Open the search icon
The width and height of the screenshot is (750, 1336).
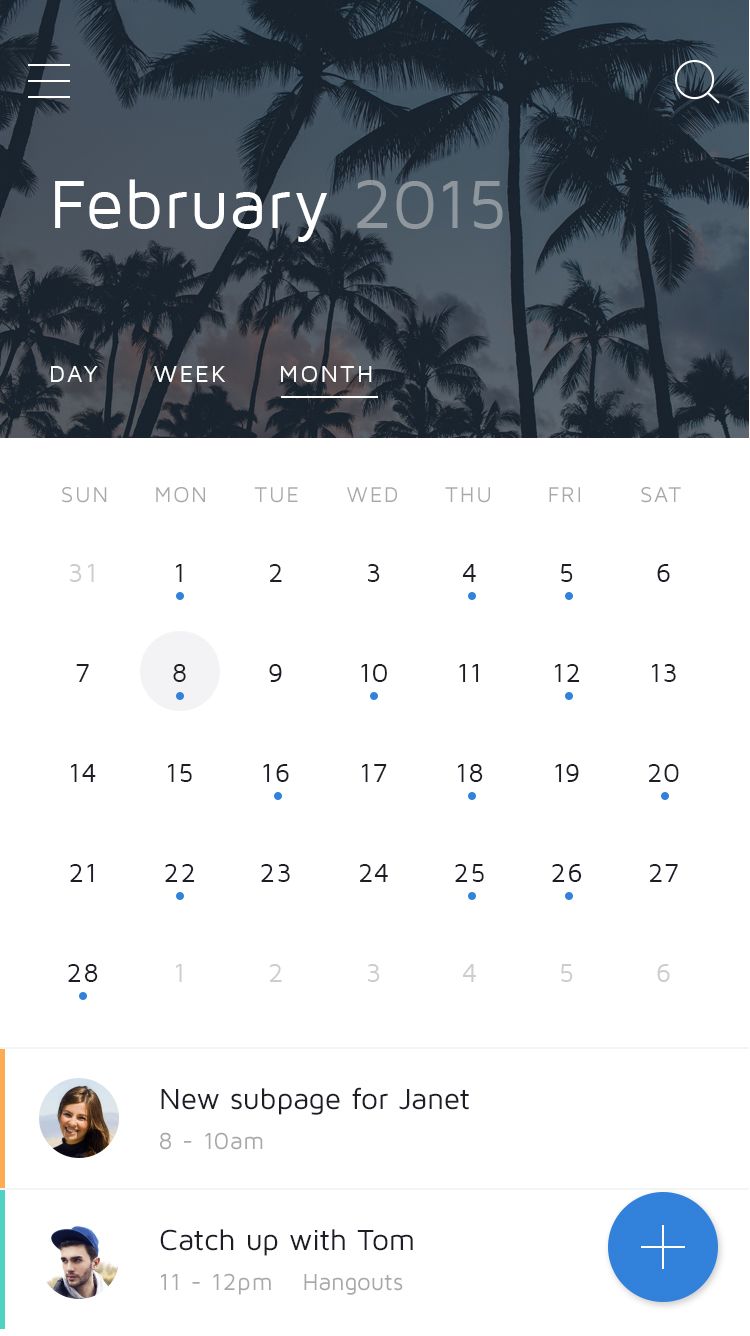pyautogui.click(x=696, y=82)
